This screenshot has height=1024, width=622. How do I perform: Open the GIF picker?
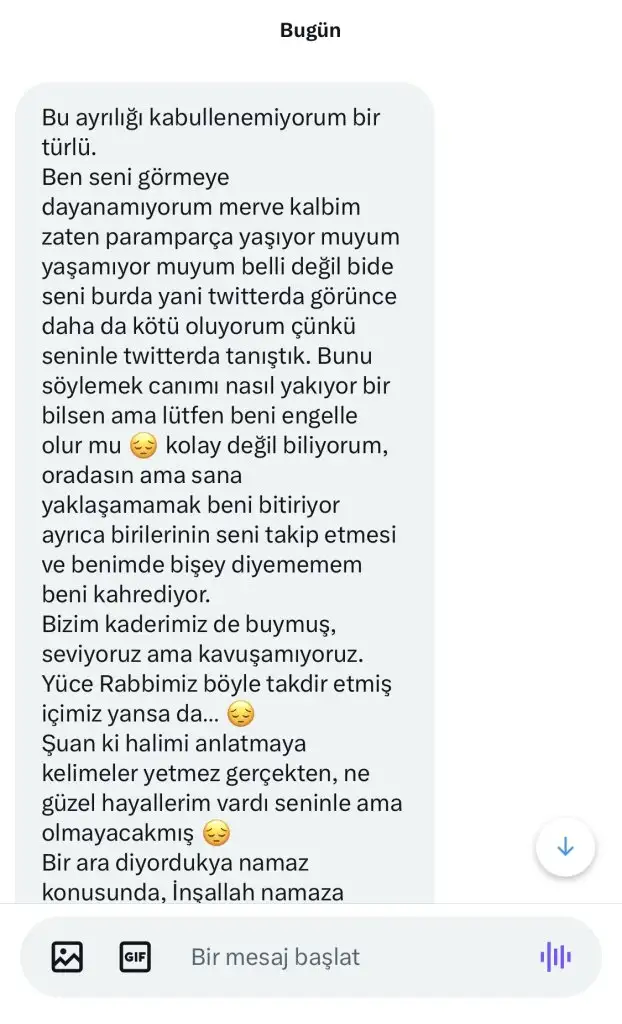coord(135,957)
